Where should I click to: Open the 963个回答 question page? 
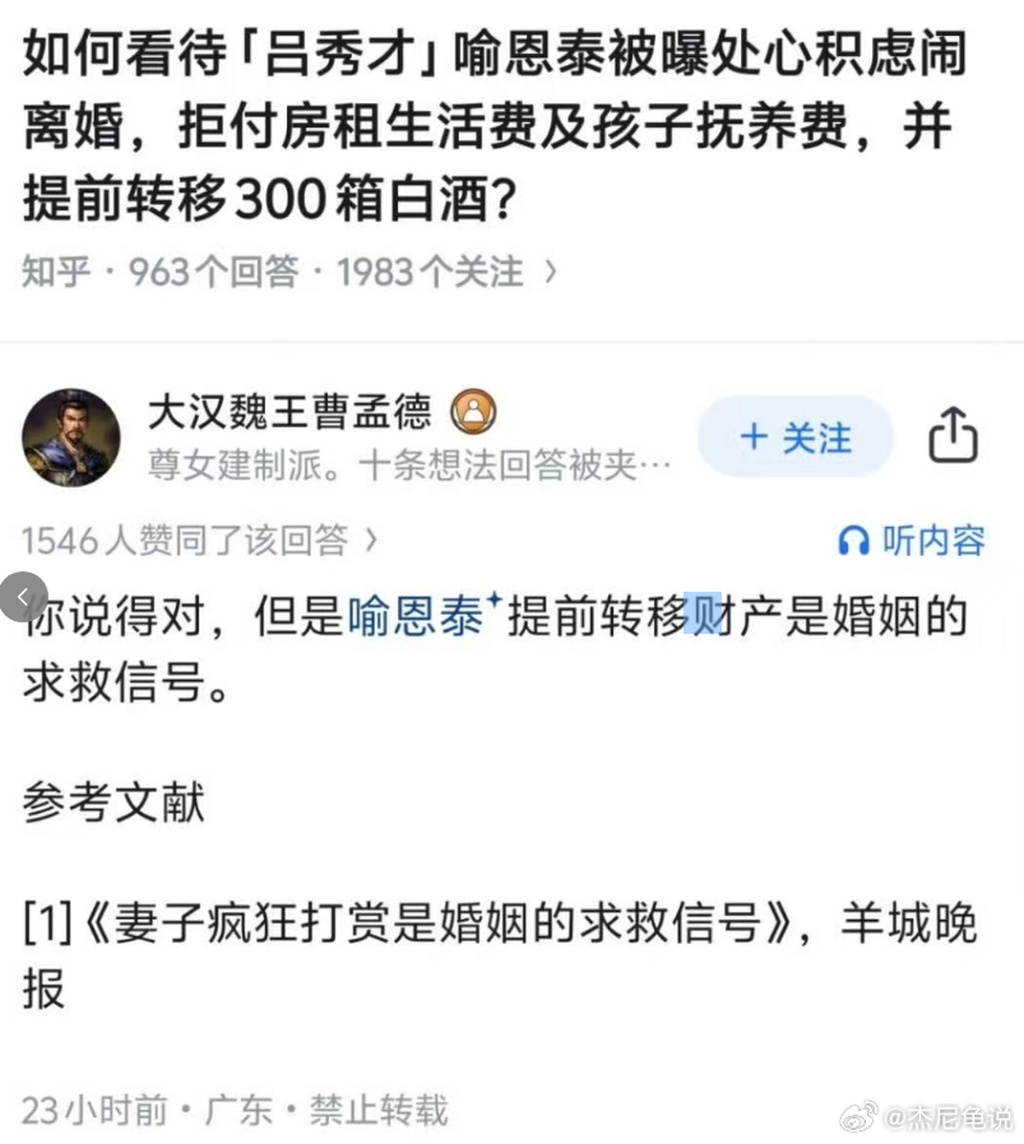(213, 271)
